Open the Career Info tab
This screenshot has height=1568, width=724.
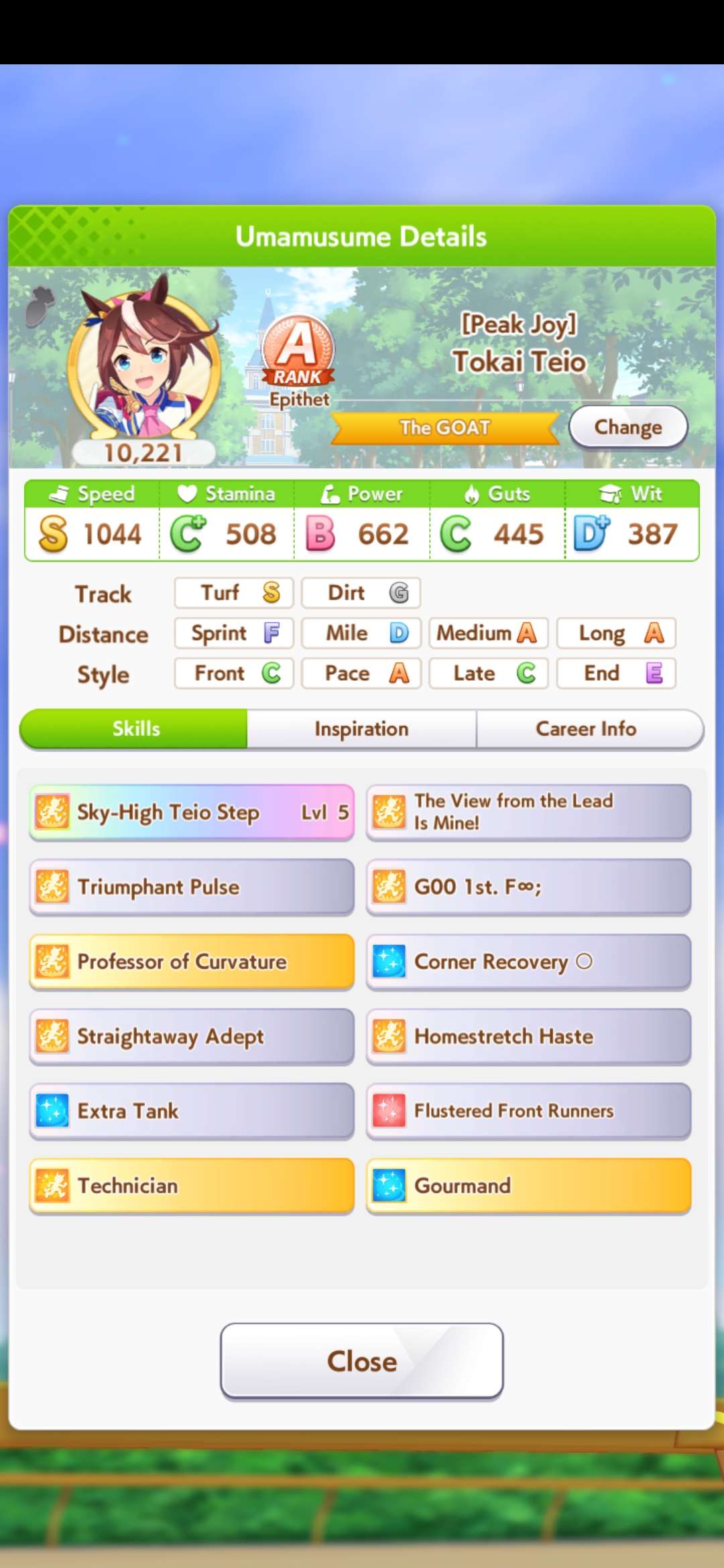[x=586, y=728]
